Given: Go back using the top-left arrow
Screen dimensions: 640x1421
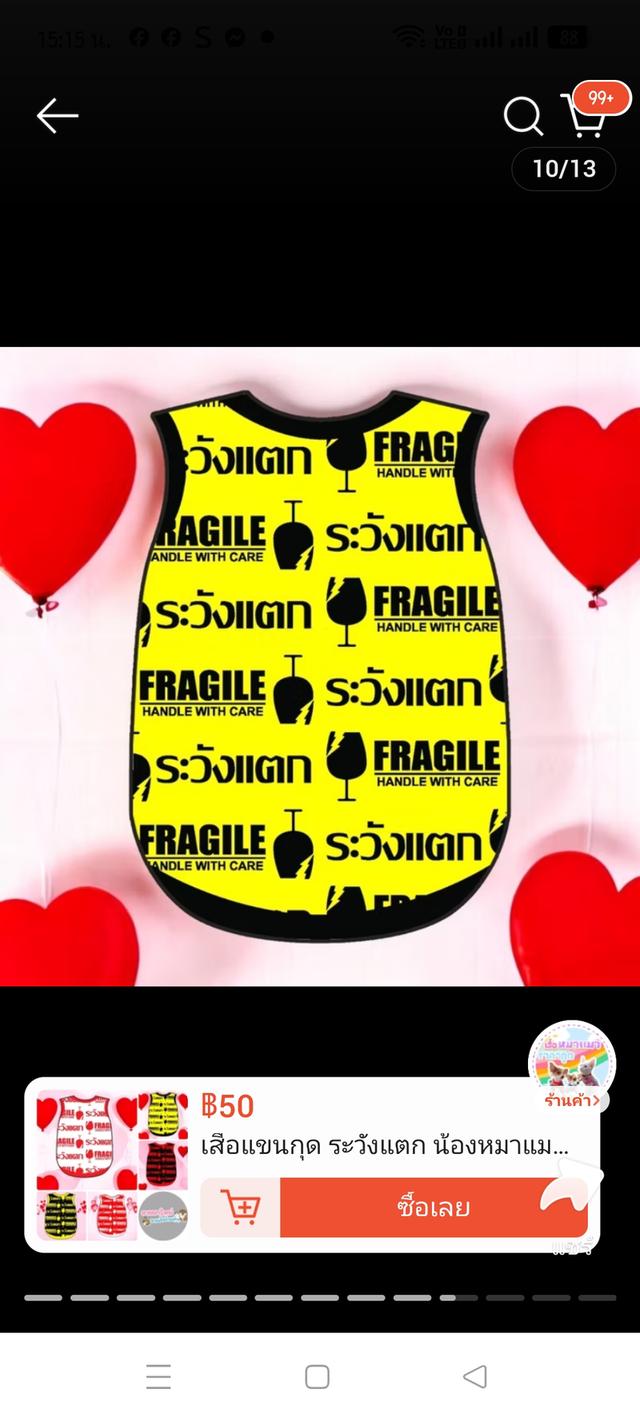Looking at the screenshot, I should (57, 117).
